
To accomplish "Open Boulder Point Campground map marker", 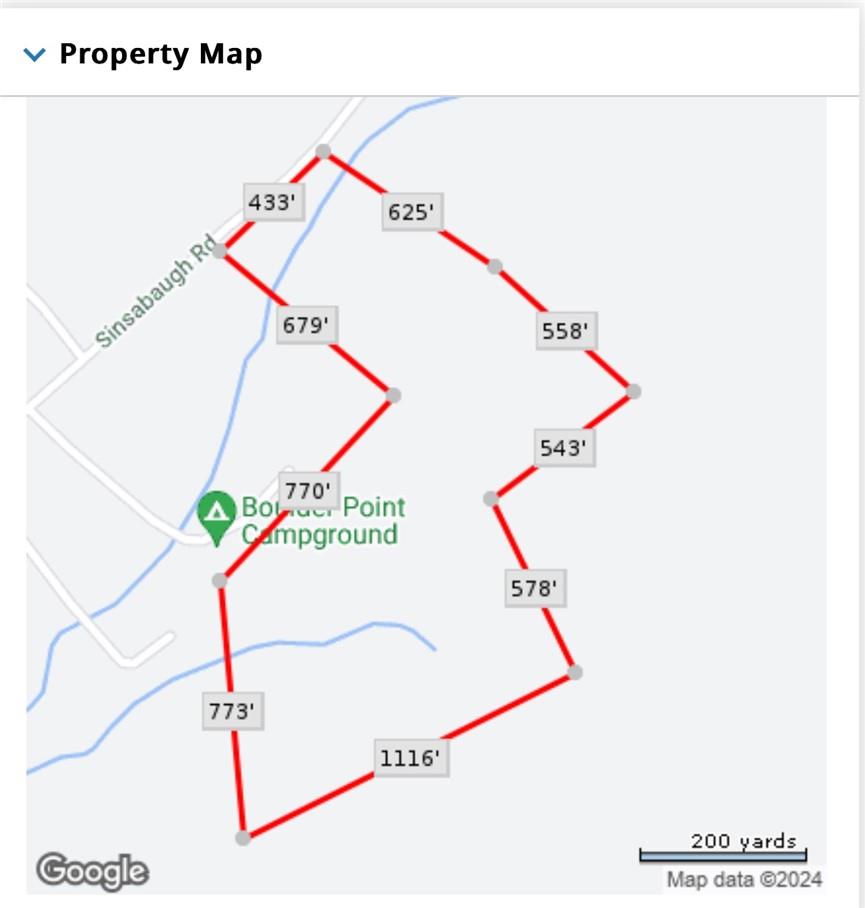I will [217, 515].
